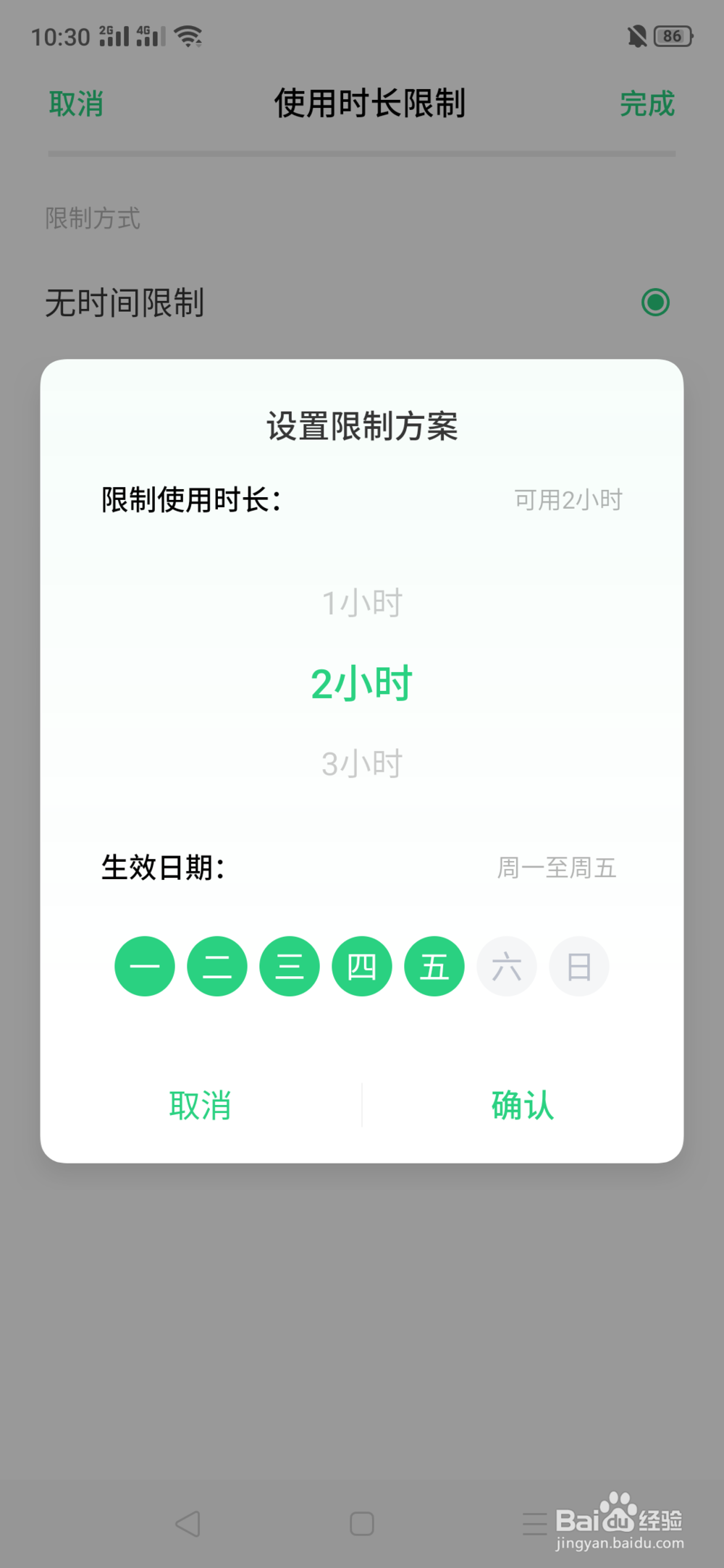Viewport: 724px width, 1568px height.
Task: Select the 无时间限制 radio button
Action: click(x=655, y=302)
